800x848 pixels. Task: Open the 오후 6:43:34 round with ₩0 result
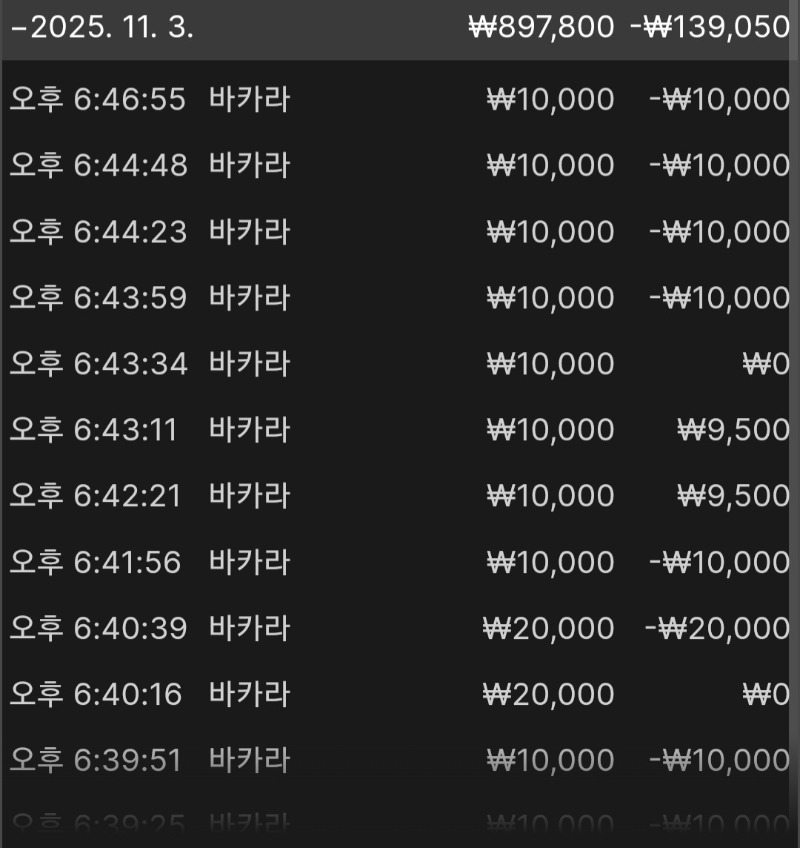(x=400, y=364)
